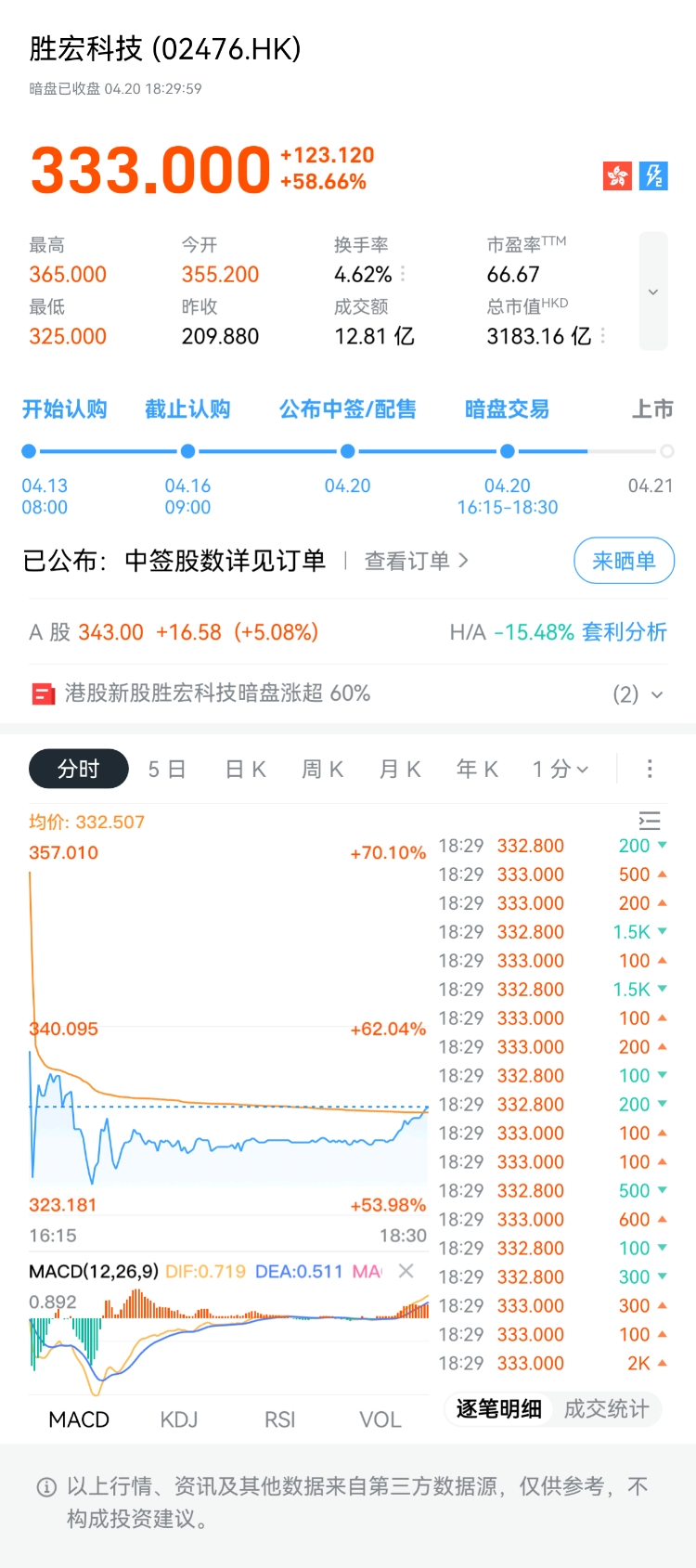Select the 分时 chart tab
The image size is (696, 1568).
click(78, 769)
